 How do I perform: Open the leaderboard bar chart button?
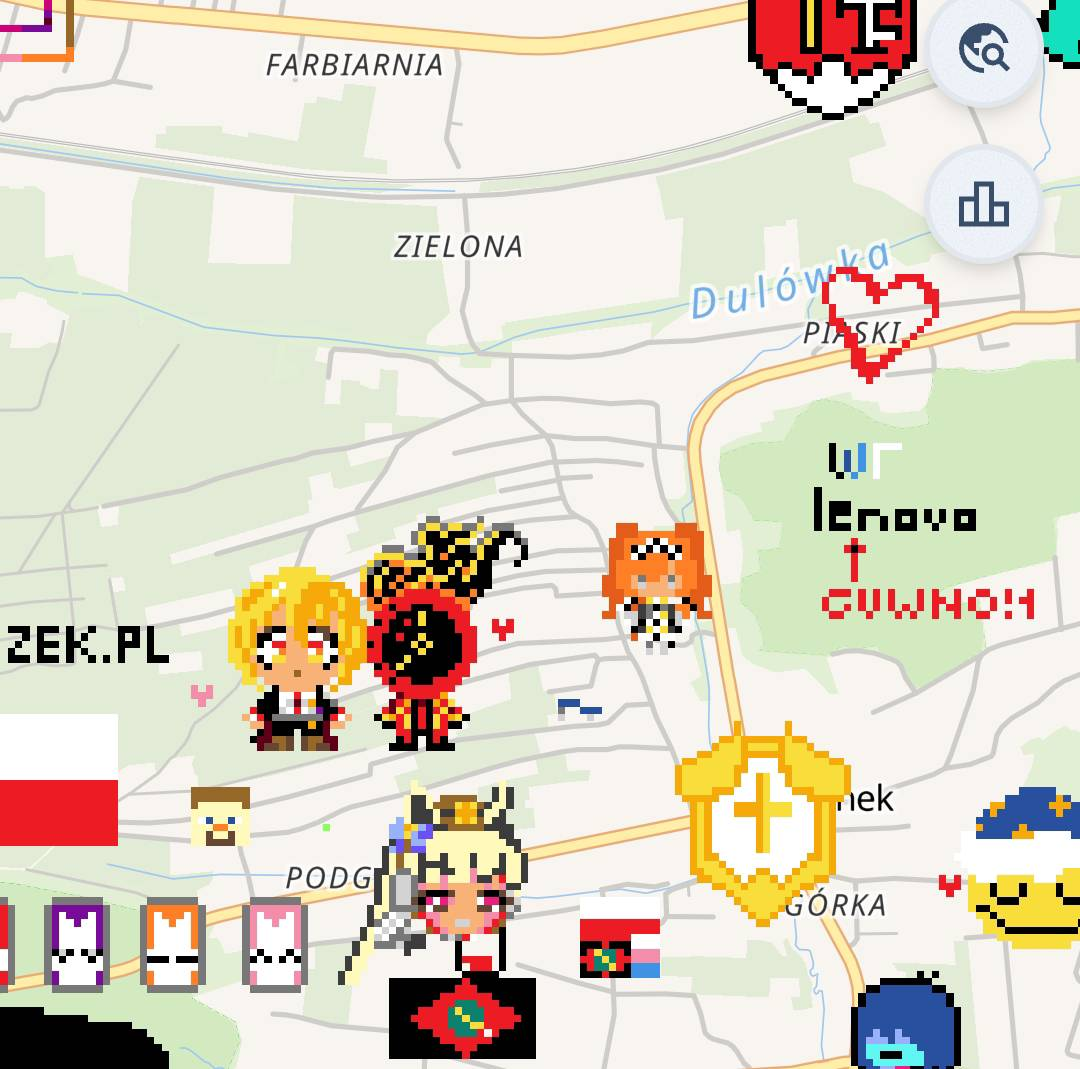(984, 205)
